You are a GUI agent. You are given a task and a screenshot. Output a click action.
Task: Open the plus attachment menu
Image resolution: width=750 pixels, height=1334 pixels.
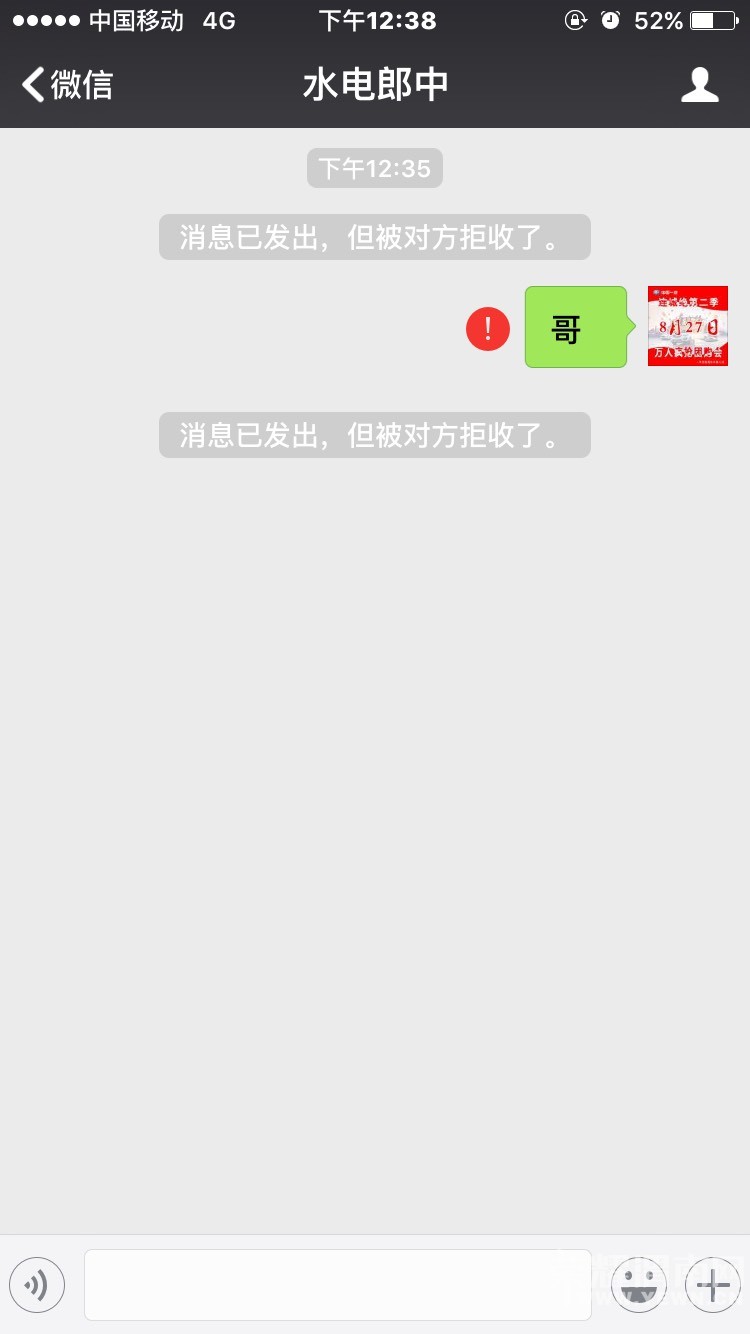[x=713, y=1284]
